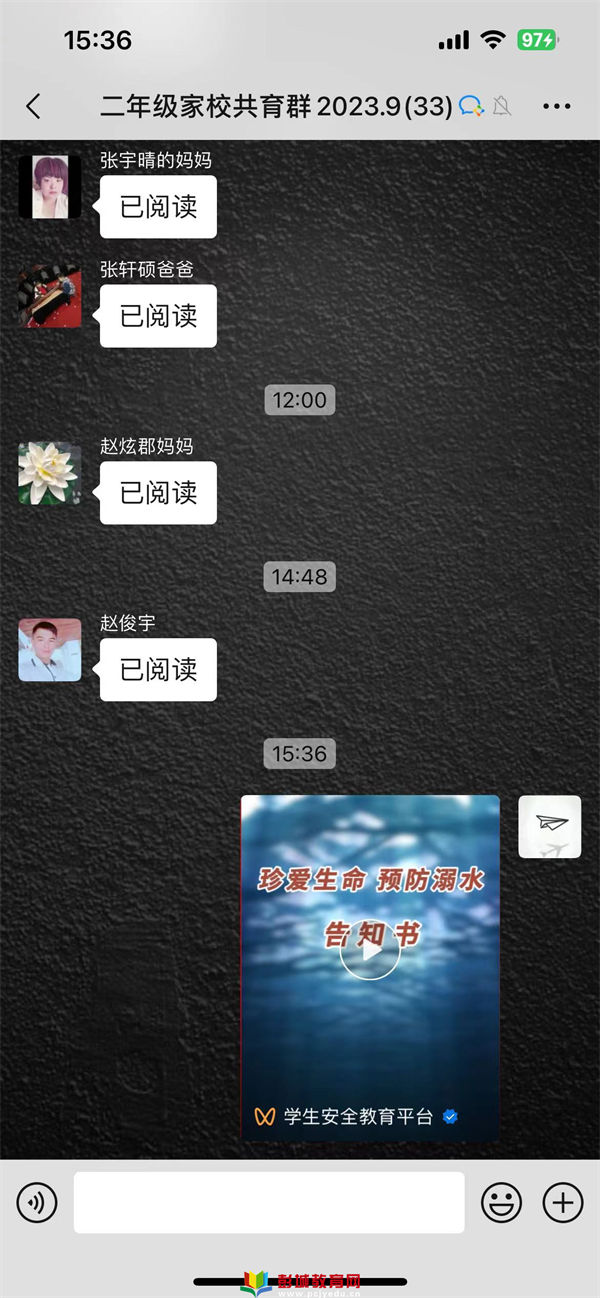Image resolution: width=600 pixels, height=1298 pixels.
Task: Switch to voice message input
Action: point(36,1202)
